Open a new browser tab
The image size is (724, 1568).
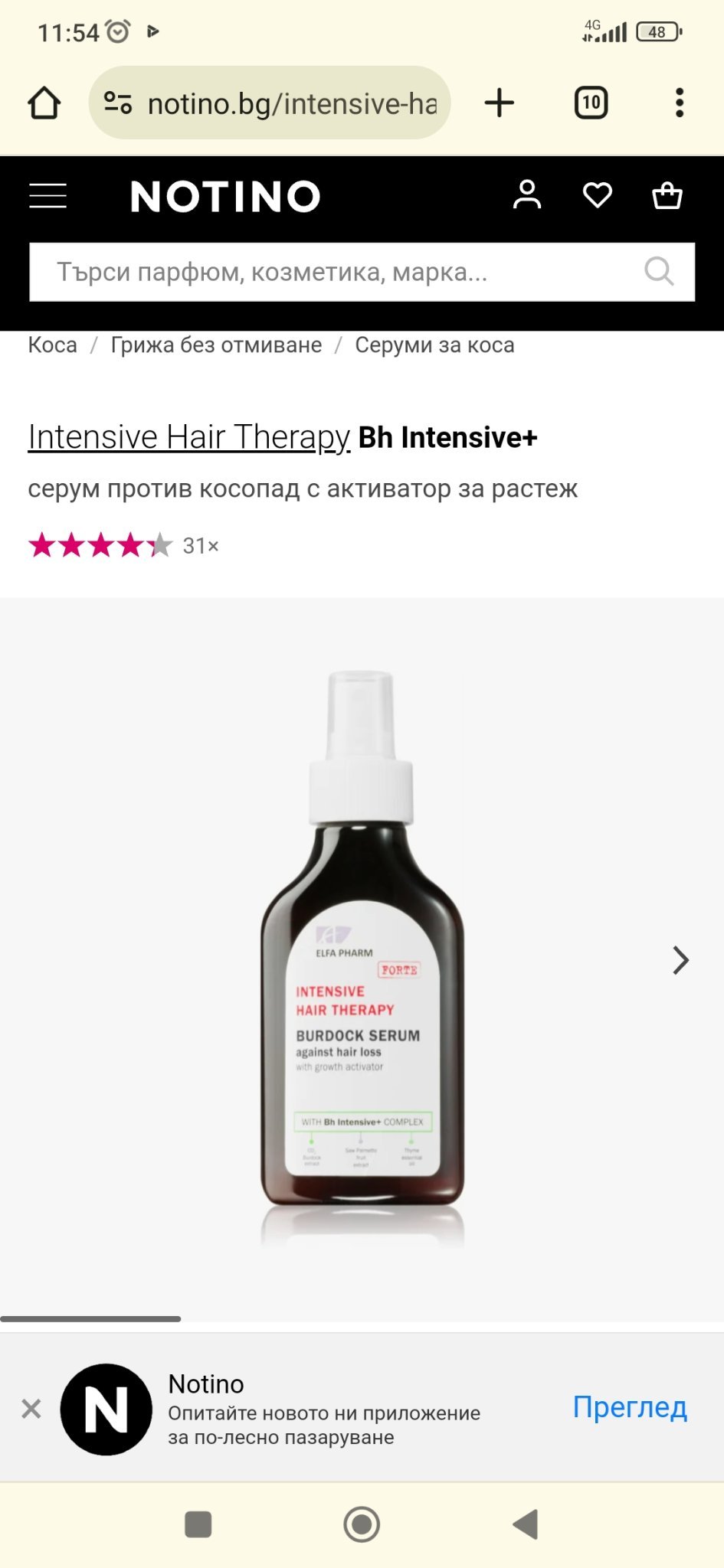click(x=500, y=103)
